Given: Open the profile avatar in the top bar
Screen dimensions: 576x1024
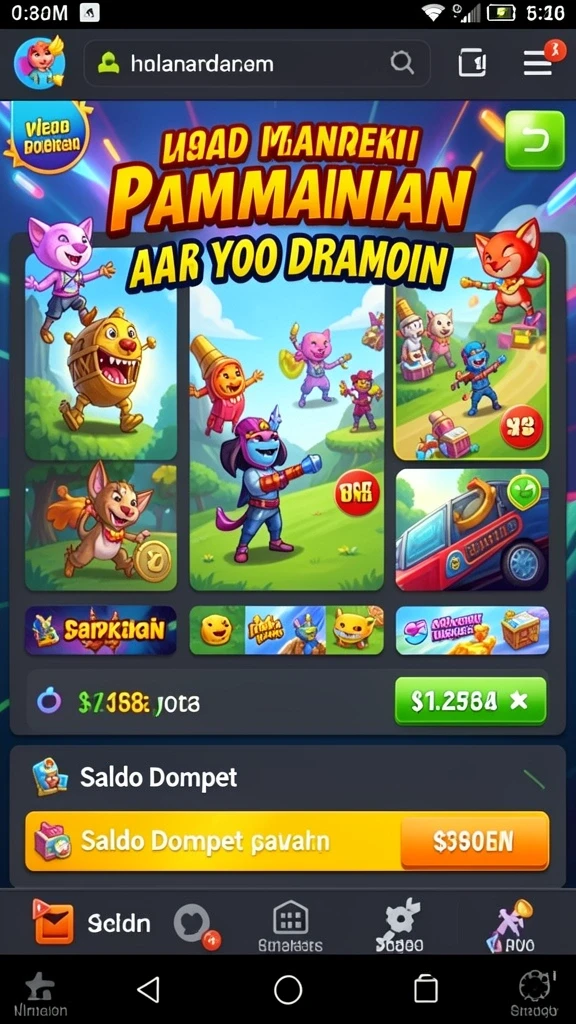Looking at the screenshot, I should 40,63.
